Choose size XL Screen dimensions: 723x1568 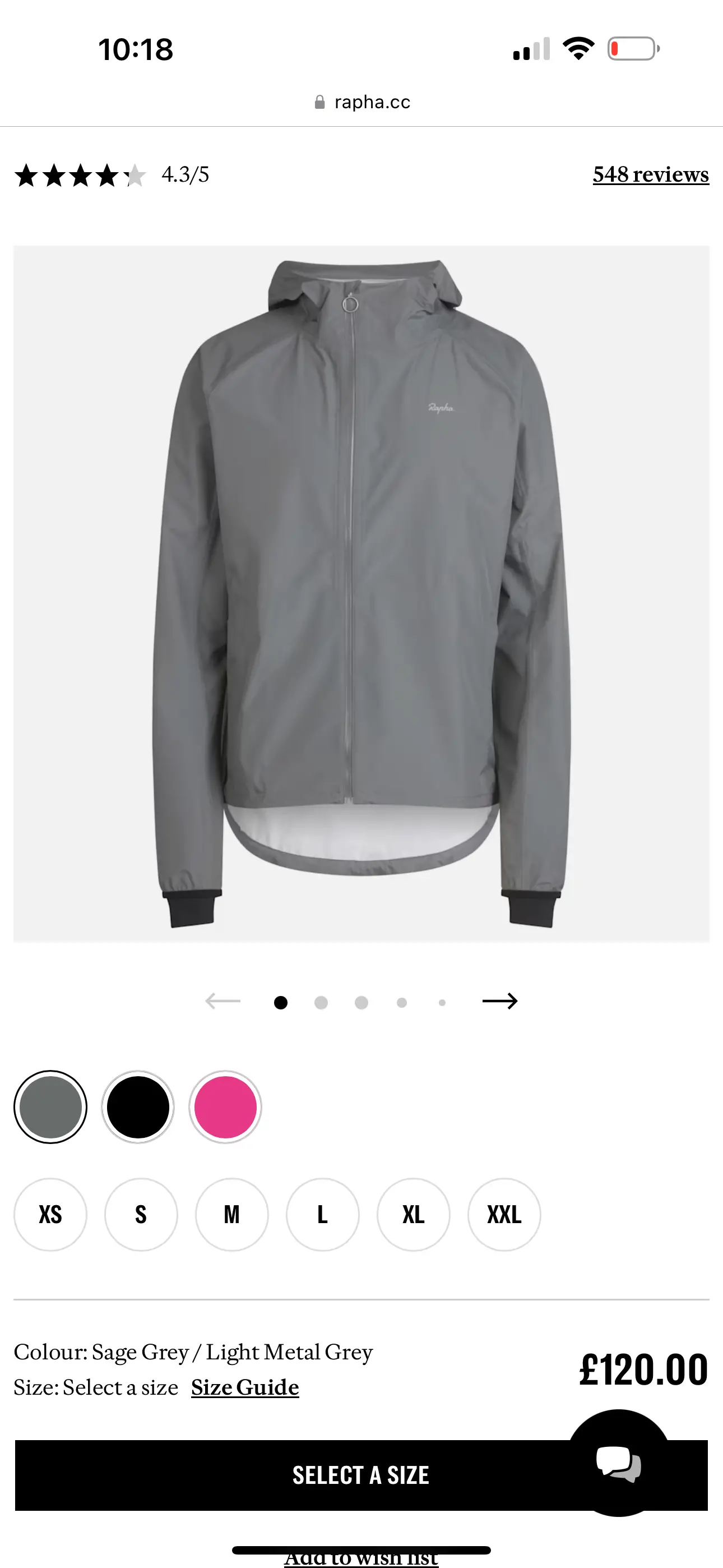[x=413, y=1214]
